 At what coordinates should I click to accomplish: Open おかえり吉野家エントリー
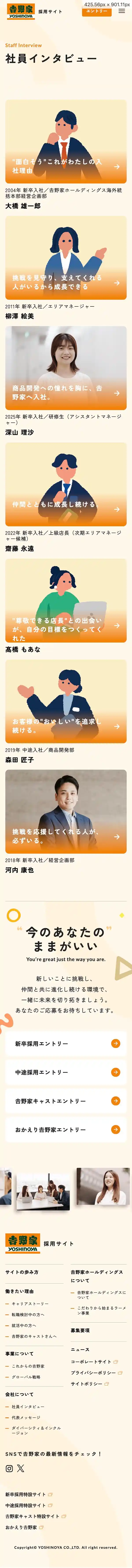pos(66,1130)
